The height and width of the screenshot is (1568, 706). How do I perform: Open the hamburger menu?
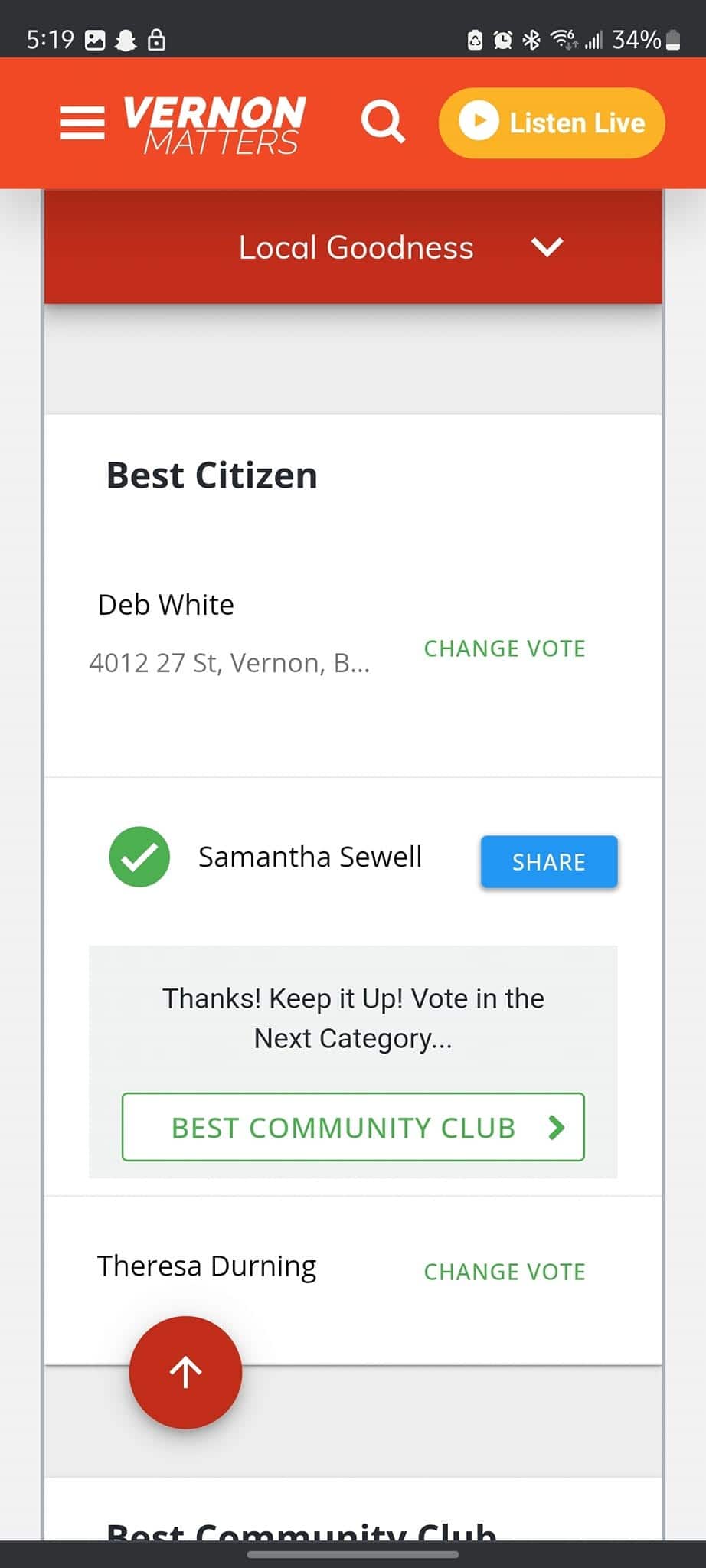point(83,122)
